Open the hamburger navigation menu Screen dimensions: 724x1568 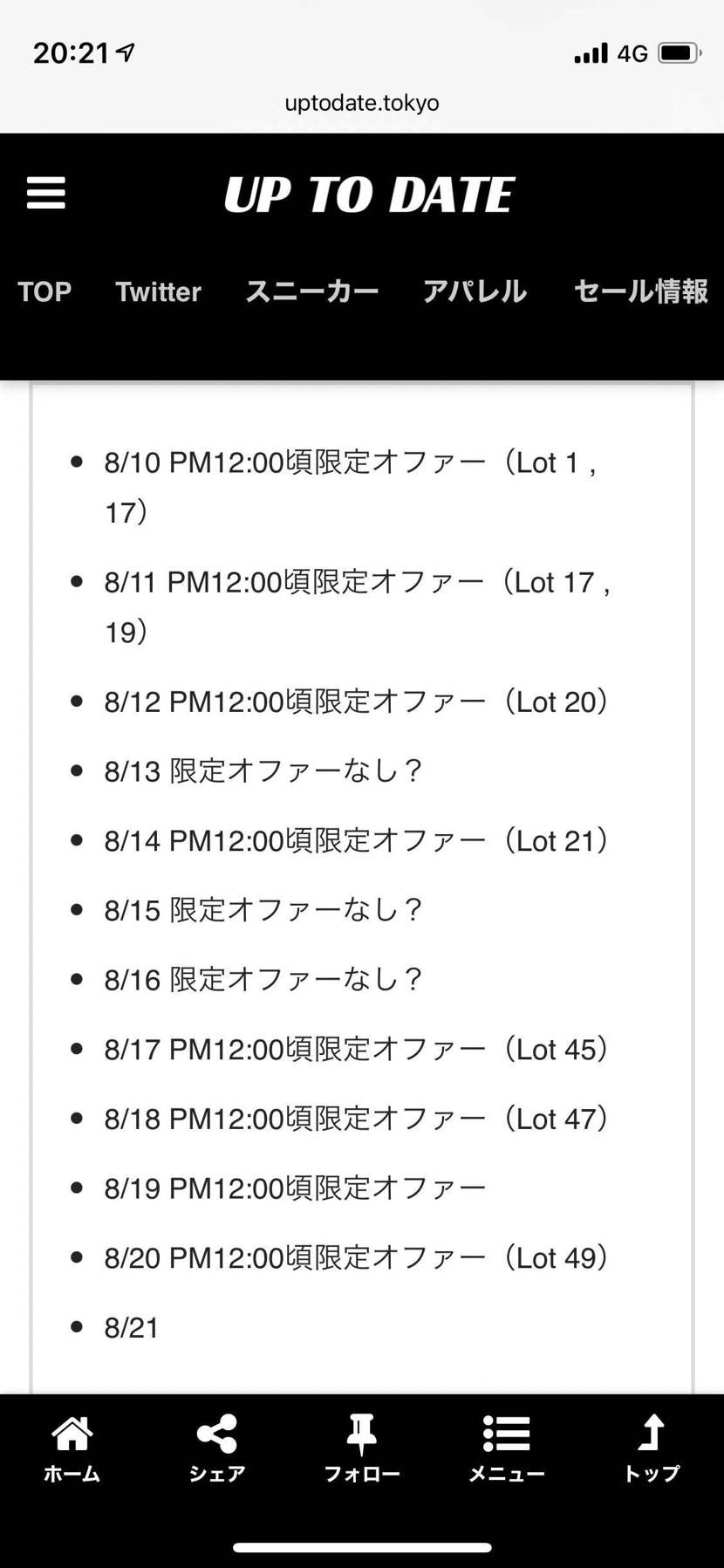[46, 194]
